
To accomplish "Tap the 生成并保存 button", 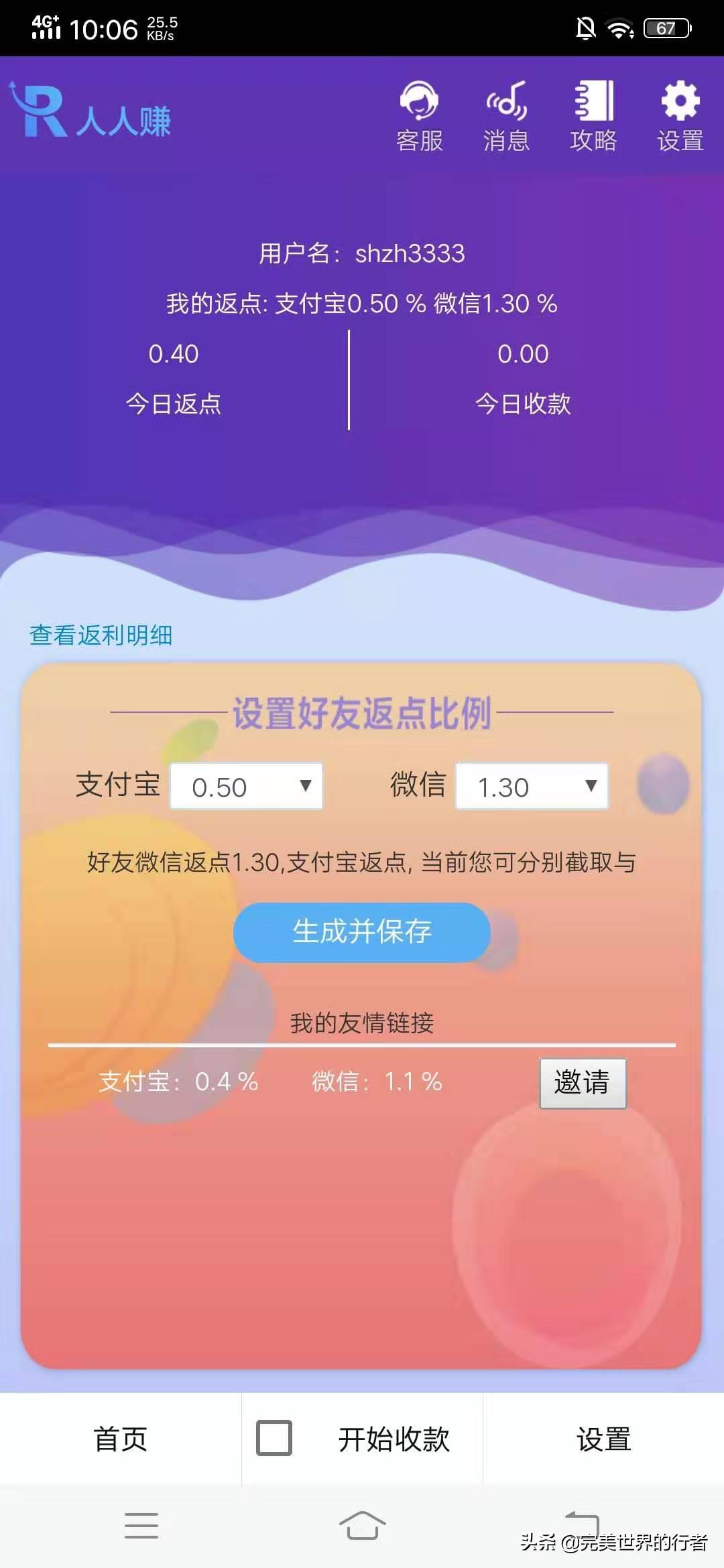I will point(362,932).
